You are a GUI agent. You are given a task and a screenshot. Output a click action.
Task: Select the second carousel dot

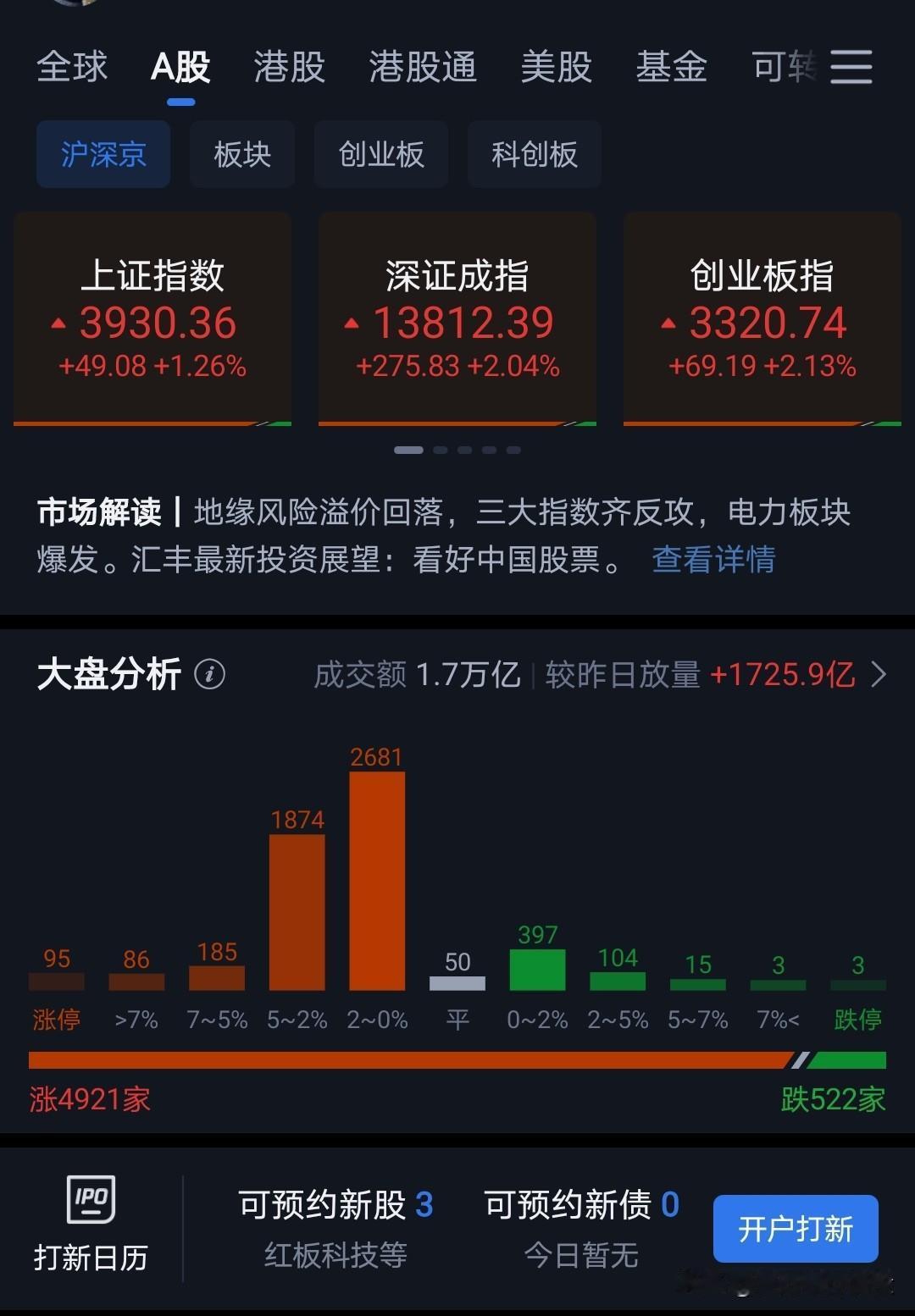[441, 450]
